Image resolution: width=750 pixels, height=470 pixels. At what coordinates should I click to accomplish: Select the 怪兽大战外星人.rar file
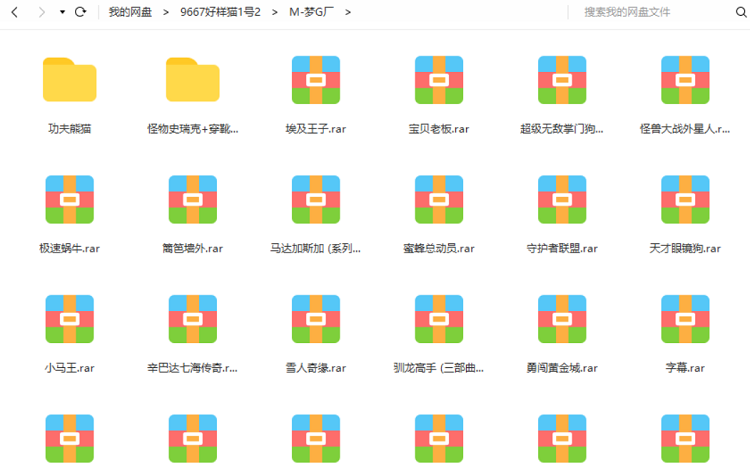click(x=684, y=81)
